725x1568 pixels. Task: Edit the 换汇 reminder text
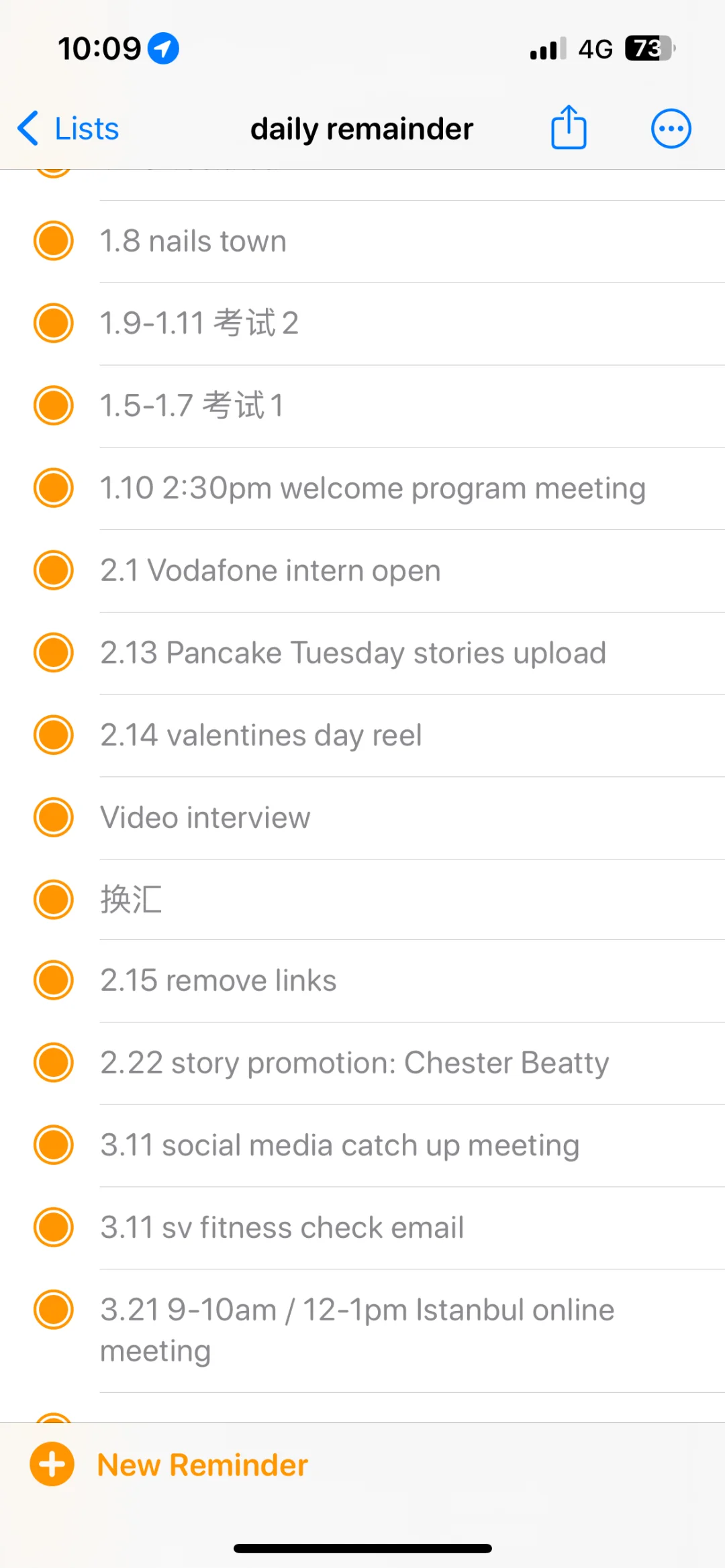click(x=132, y=900)
